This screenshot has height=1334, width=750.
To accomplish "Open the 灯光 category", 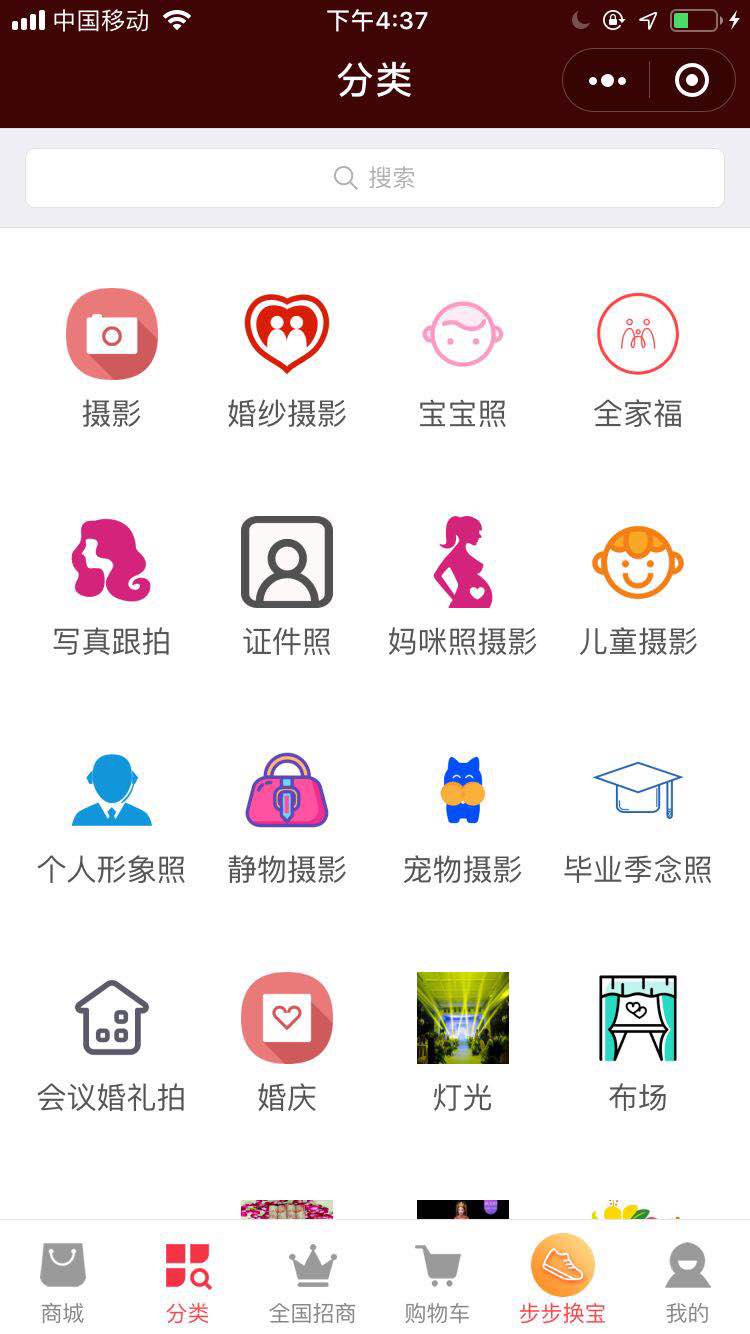I will point(463,1043).
